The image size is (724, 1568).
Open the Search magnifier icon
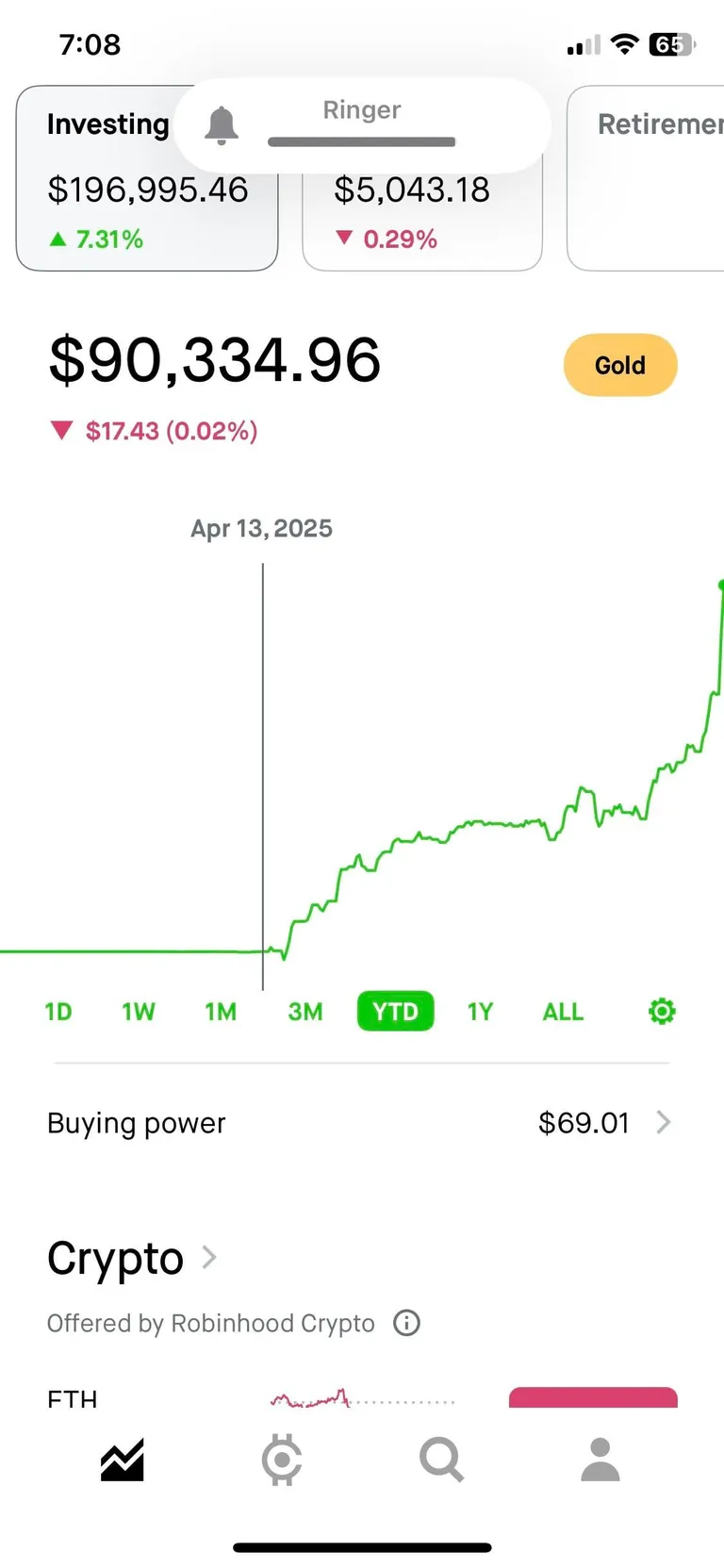point(440,1459)
